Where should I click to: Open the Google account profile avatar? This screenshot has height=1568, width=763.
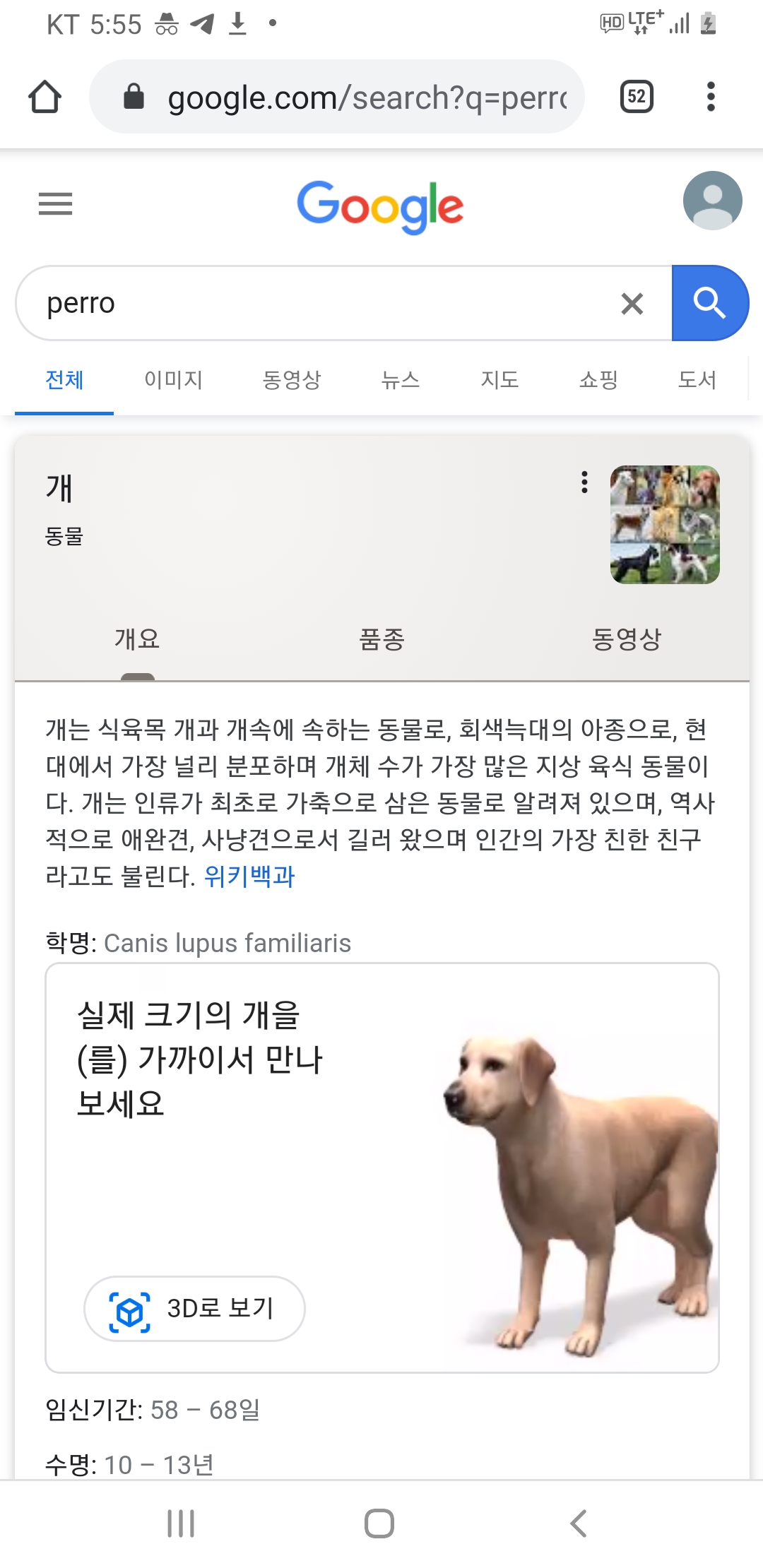pyautogui.click(x=711, y=201)
